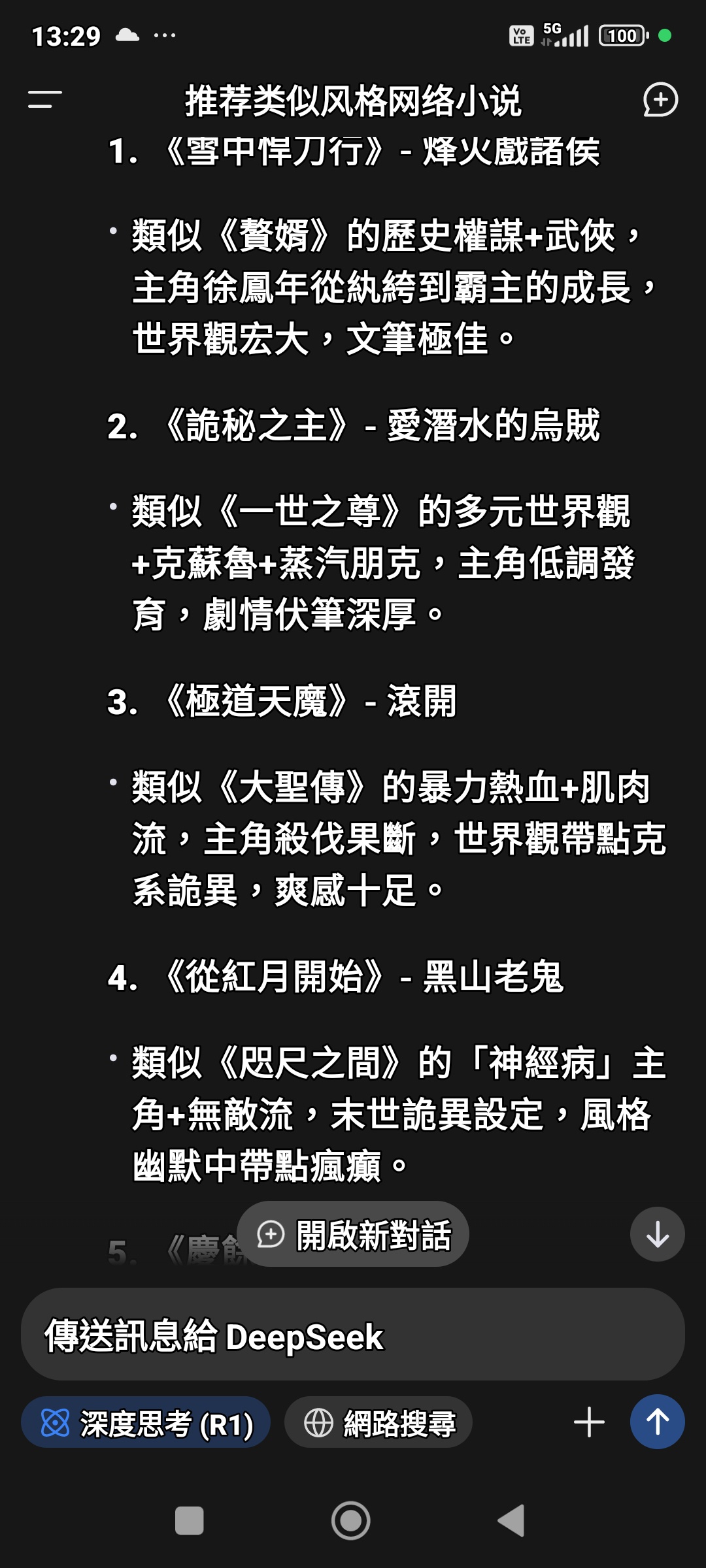
Task: Tap the 開啟新對話 floating button
Action: point(353,1234)
